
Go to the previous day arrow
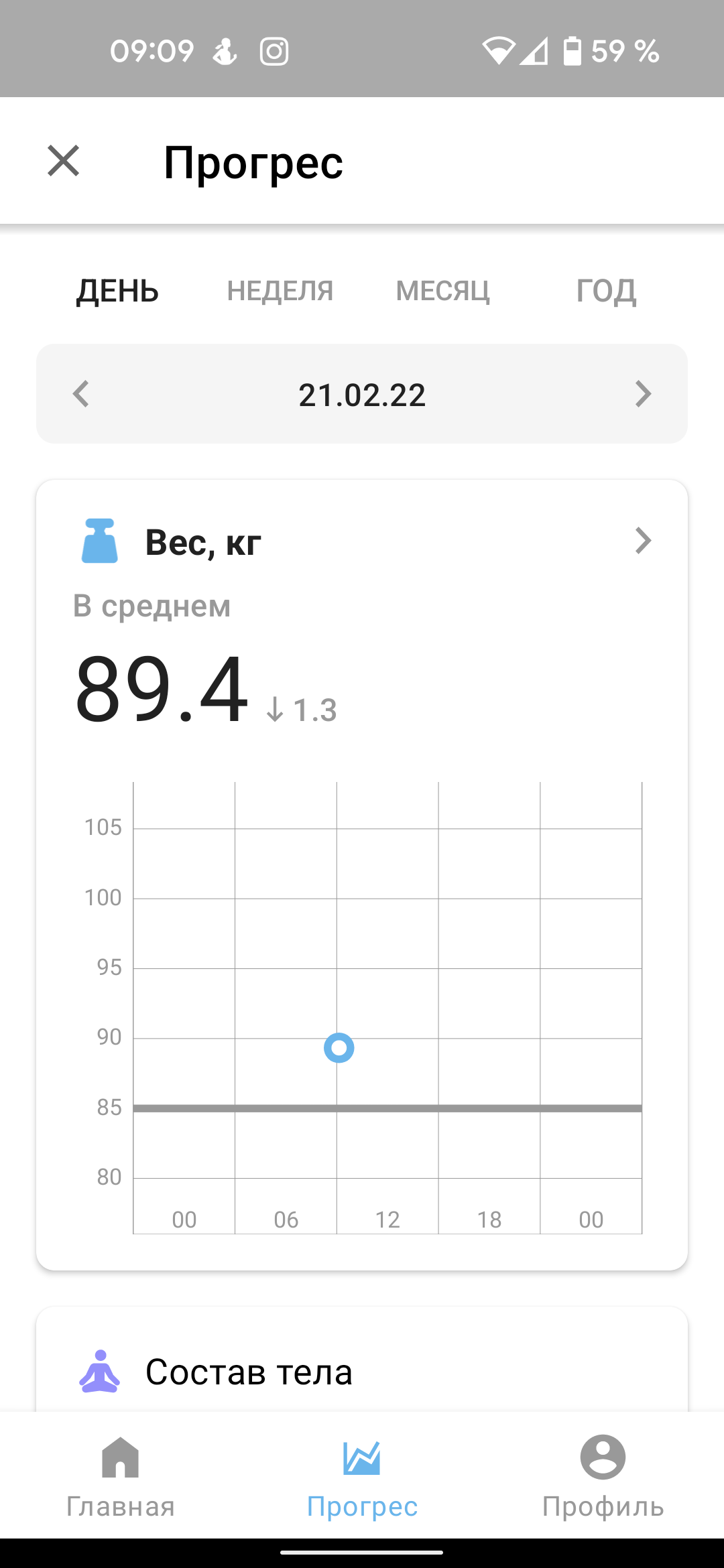[81, 394]
